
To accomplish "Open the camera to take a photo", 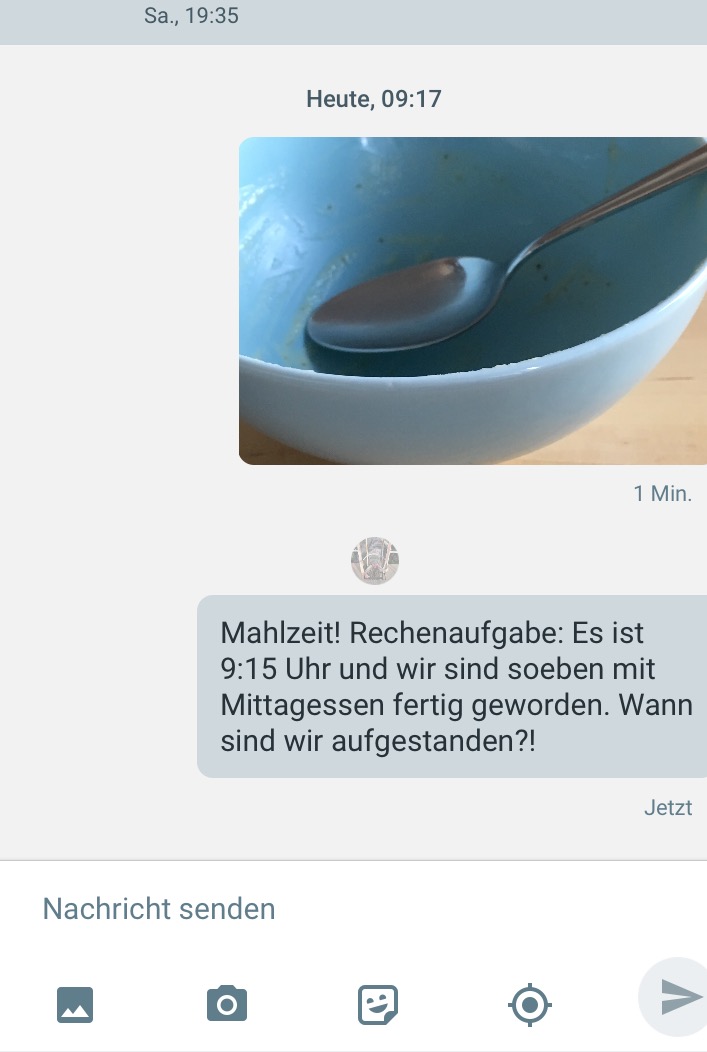I will (x=227, y=1003).
